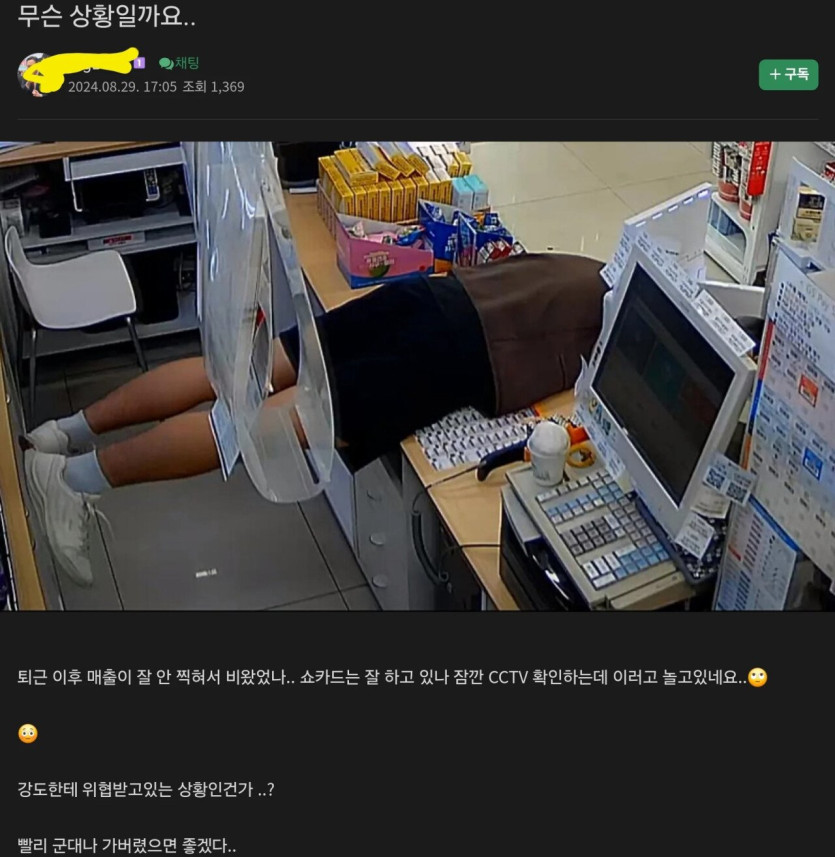Open the author's profile picture
Viewport: 835px width, 857px height.
pos(35,75)
